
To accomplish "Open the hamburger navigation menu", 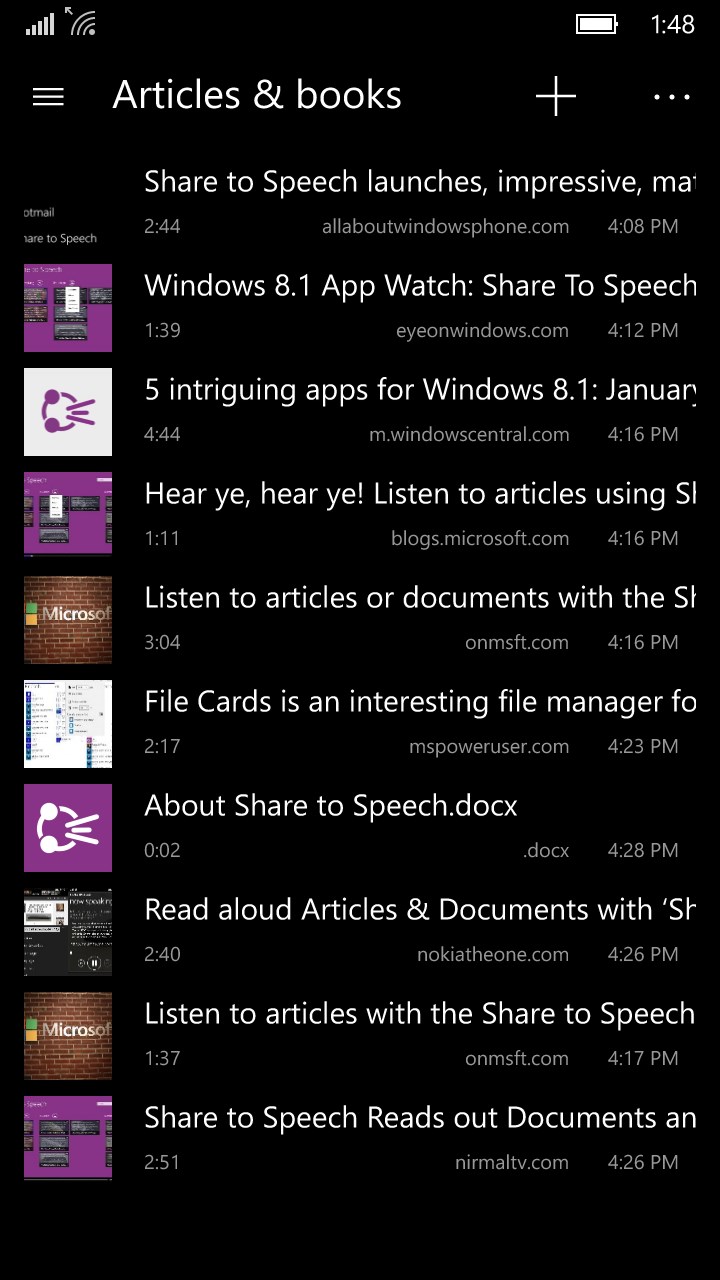I will (x=48, y=96).
